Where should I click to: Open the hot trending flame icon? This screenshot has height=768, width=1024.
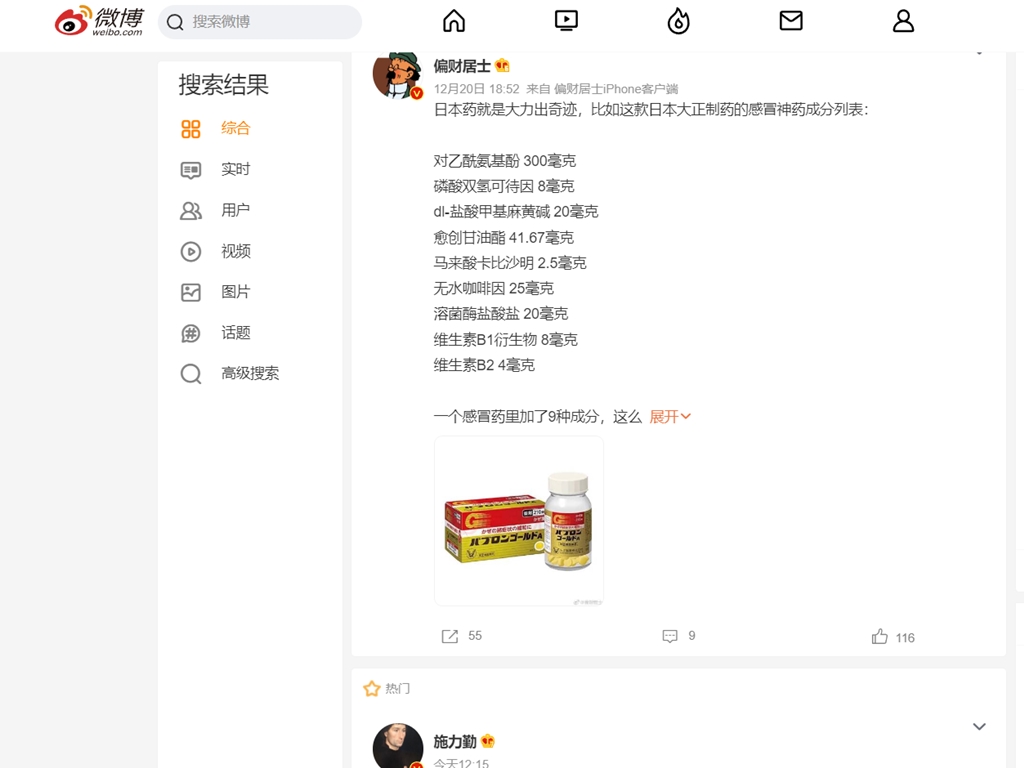click(x=679, y=21)
